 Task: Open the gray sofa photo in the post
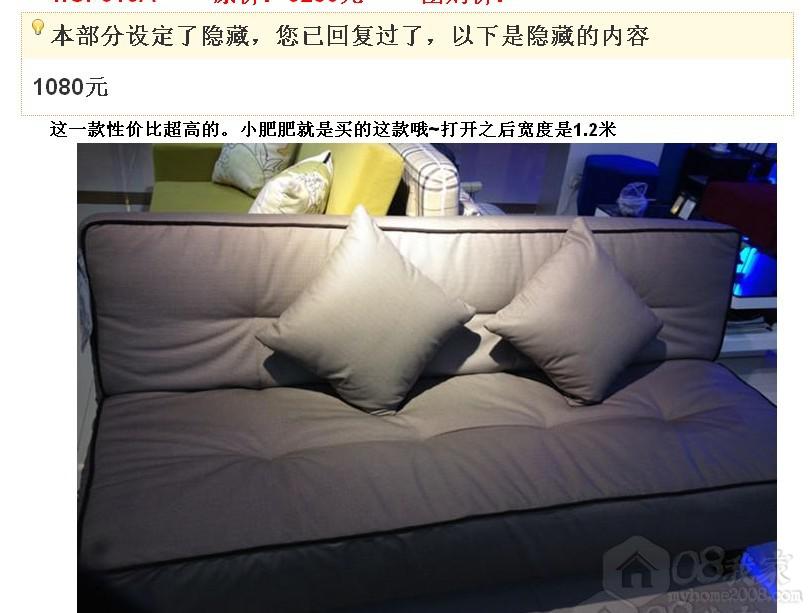point(427,378)
